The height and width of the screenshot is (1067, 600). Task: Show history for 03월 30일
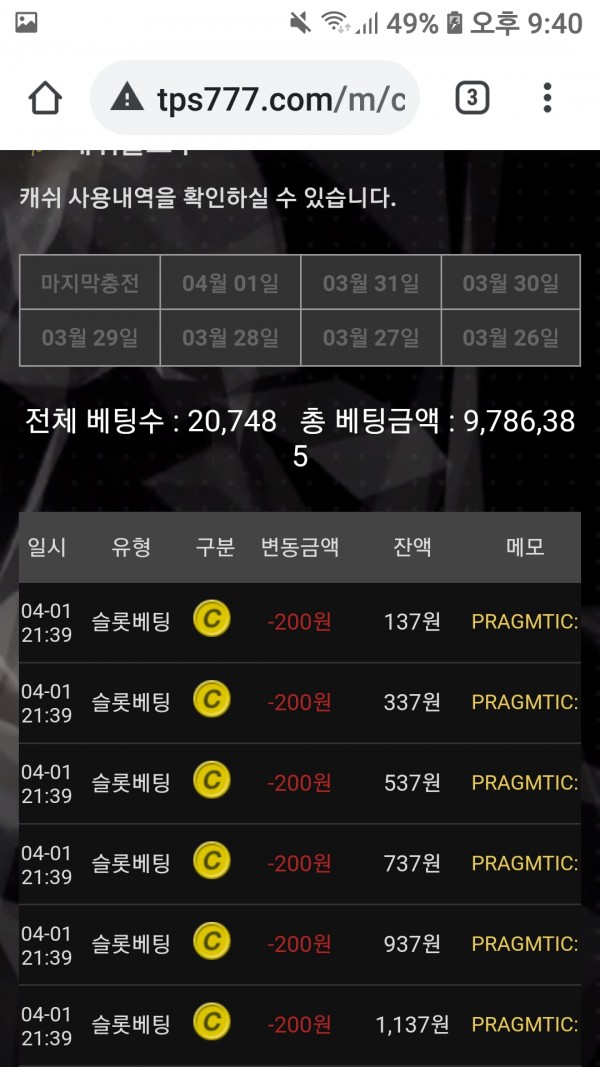tap(511, 283)
